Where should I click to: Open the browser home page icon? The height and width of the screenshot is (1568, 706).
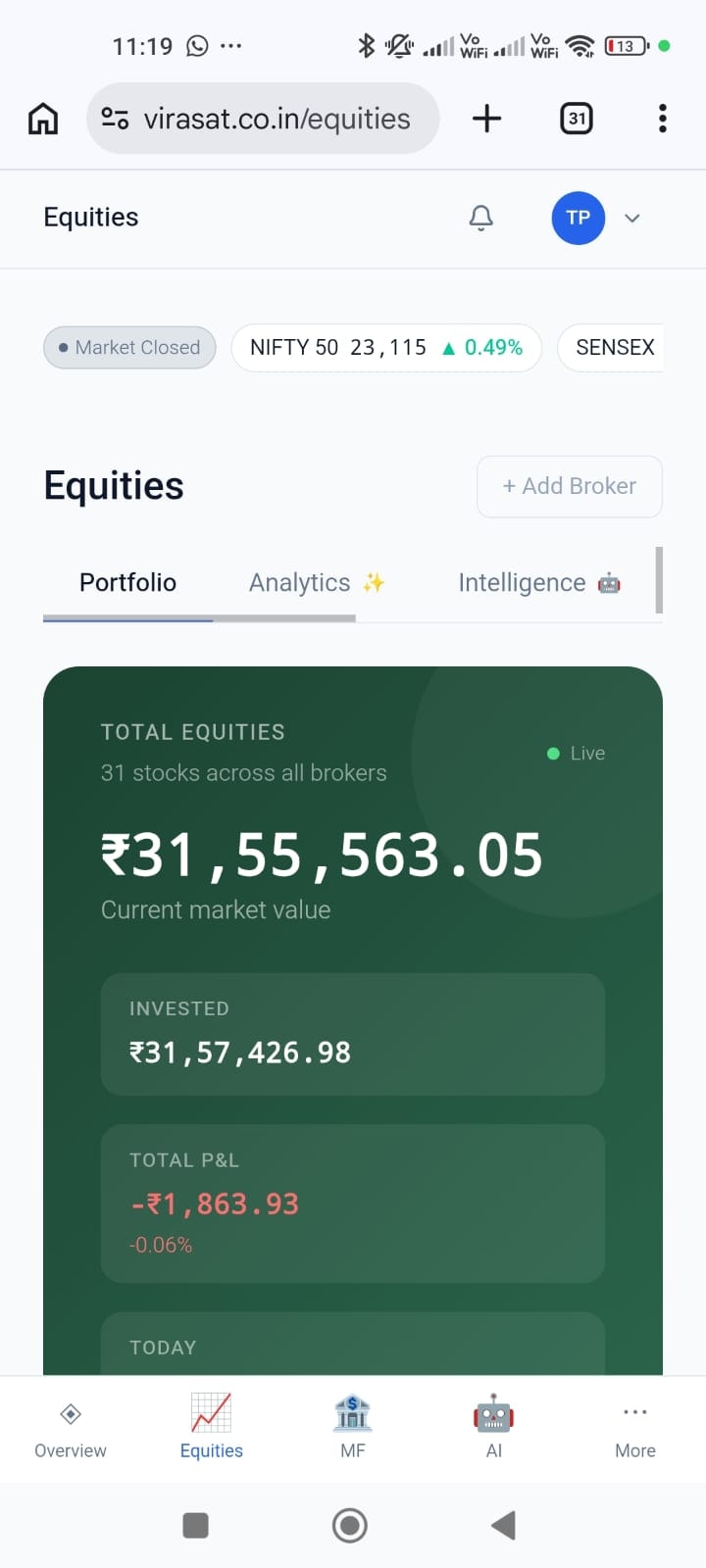[43, 119]
